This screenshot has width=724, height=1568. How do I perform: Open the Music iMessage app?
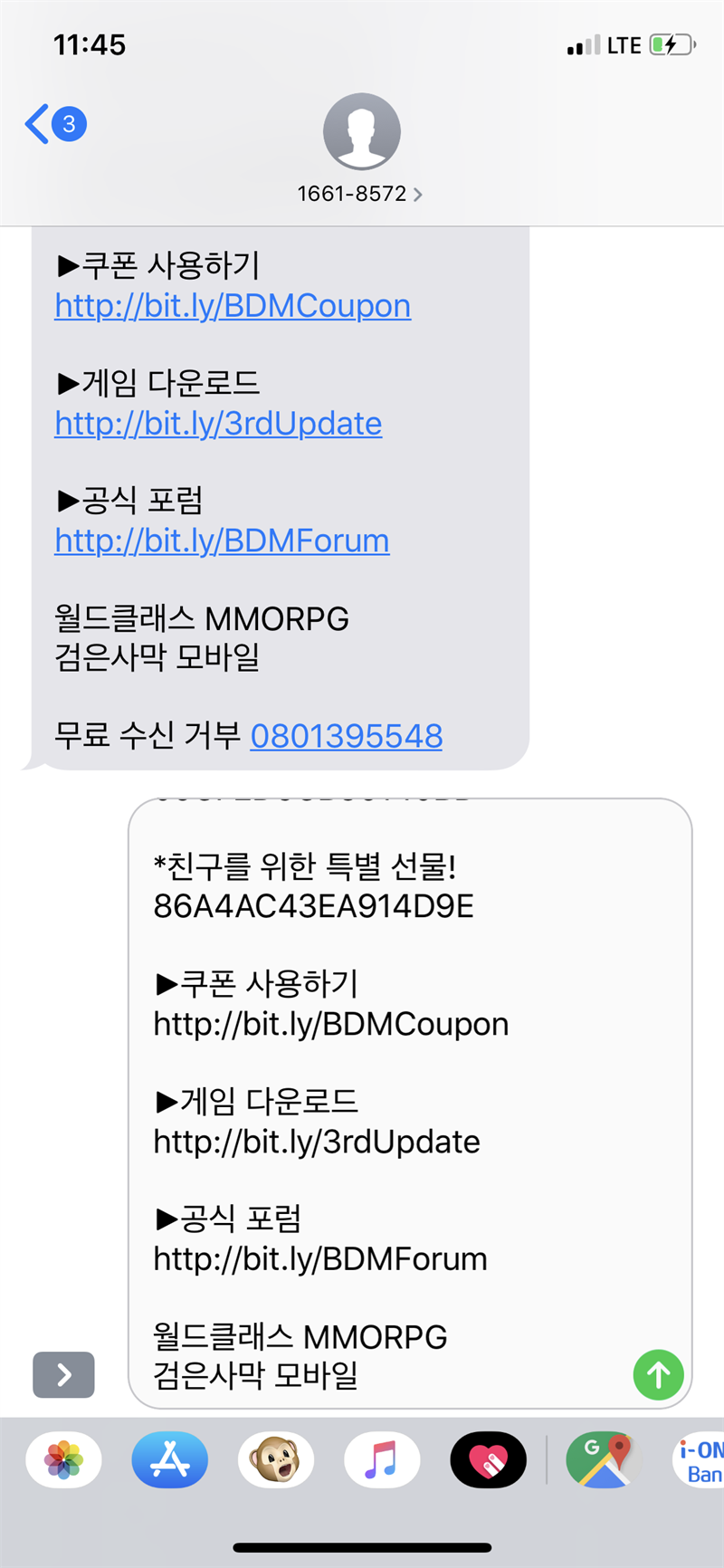tap(381, 1459)
